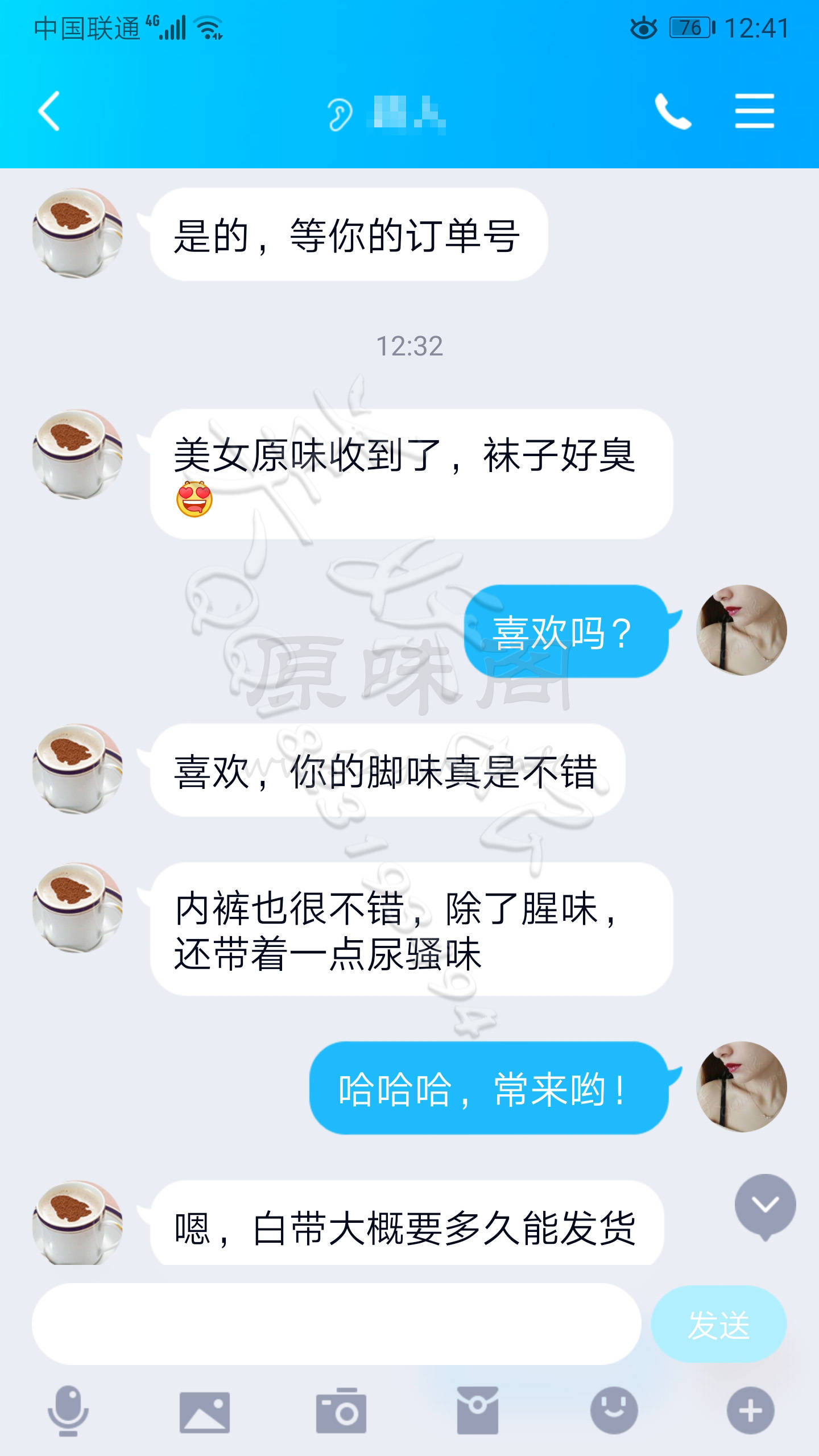The image size is (819, 1456).
Task: Focus the message text field
Action: (336, 1324)
